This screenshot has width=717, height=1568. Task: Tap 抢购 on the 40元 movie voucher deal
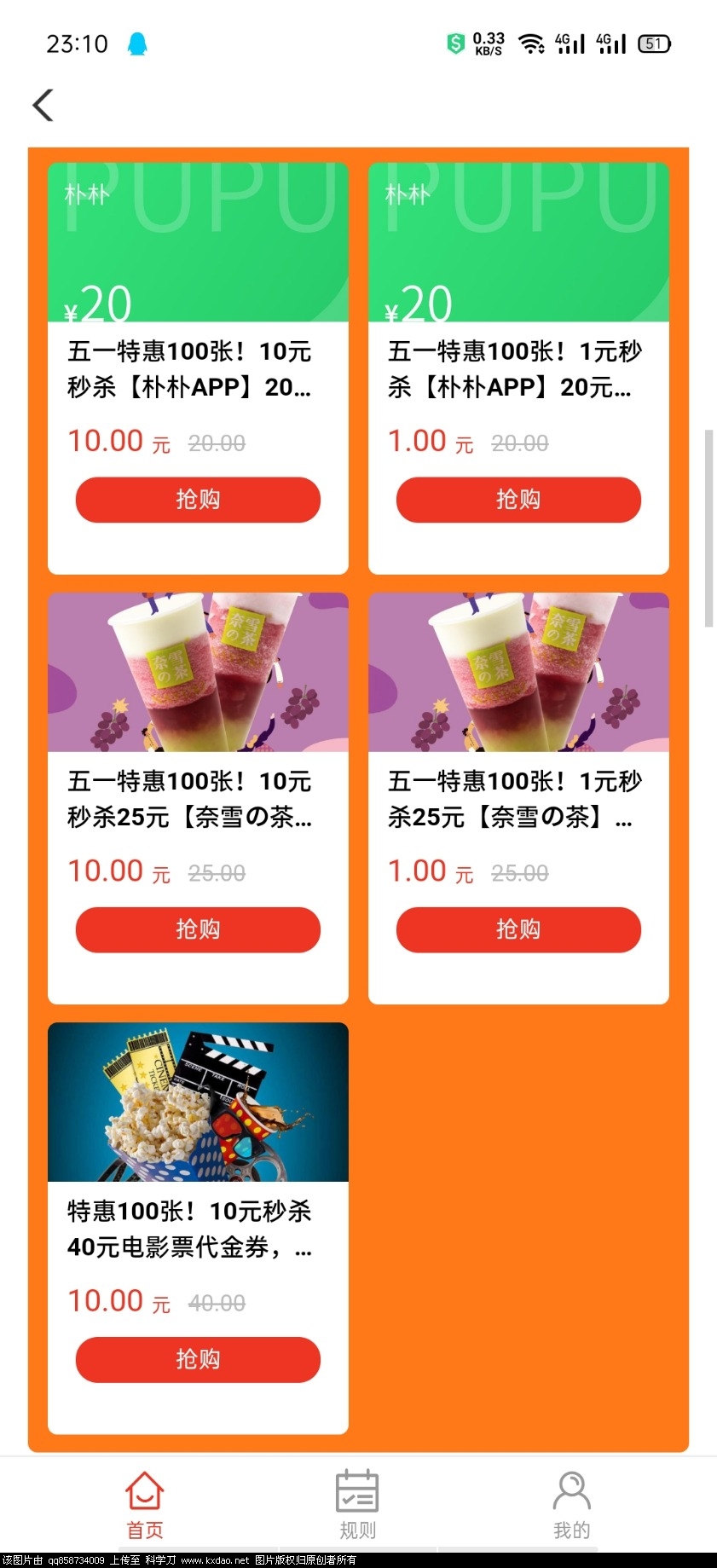[x=198, y=1359]
